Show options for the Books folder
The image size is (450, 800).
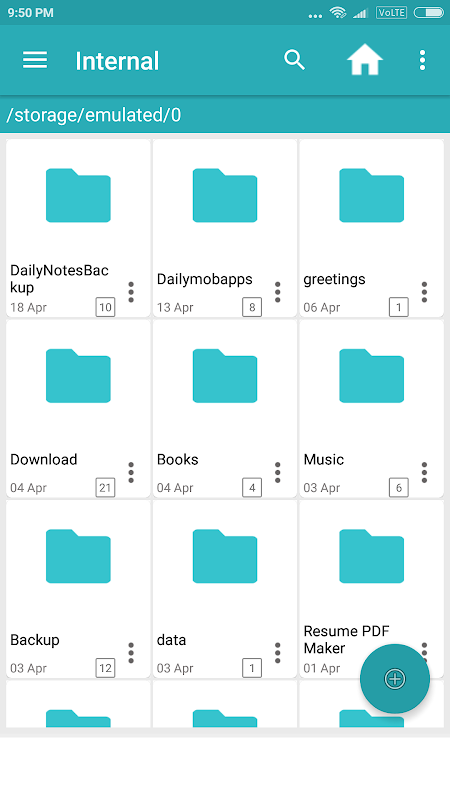pyautogui.click(x=278, y=472)
